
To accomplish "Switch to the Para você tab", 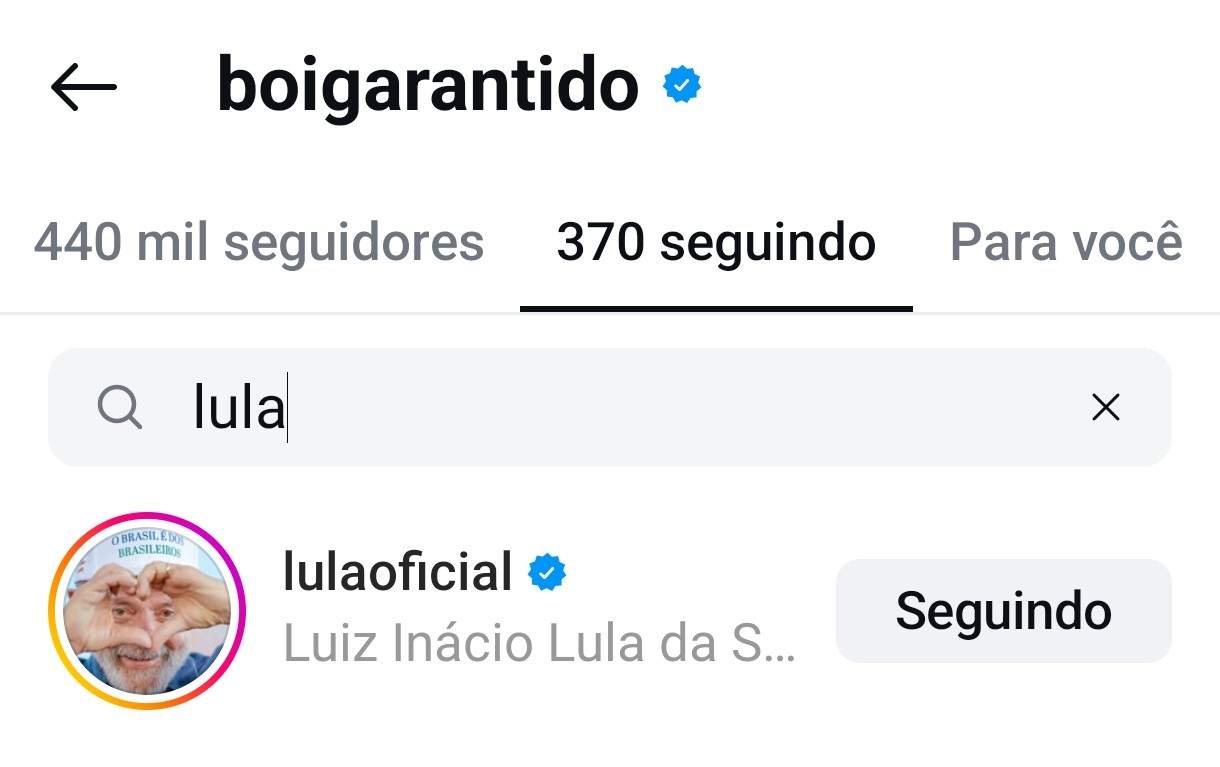I will [1066, 243].
